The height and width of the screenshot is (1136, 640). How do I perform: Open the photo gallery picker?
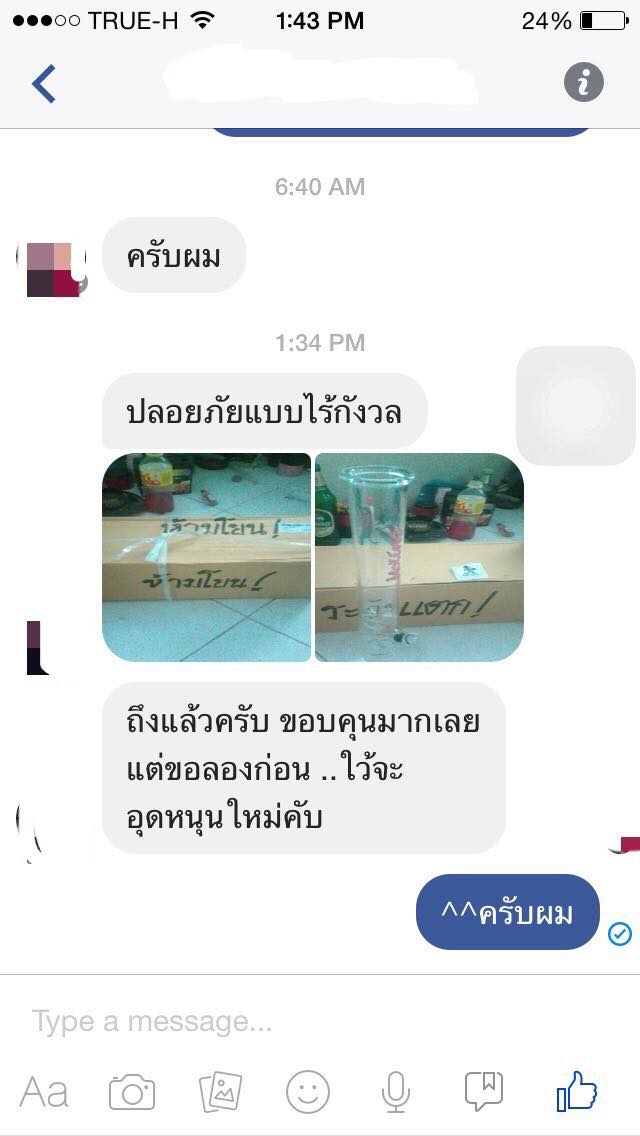tap(221, 1092)
